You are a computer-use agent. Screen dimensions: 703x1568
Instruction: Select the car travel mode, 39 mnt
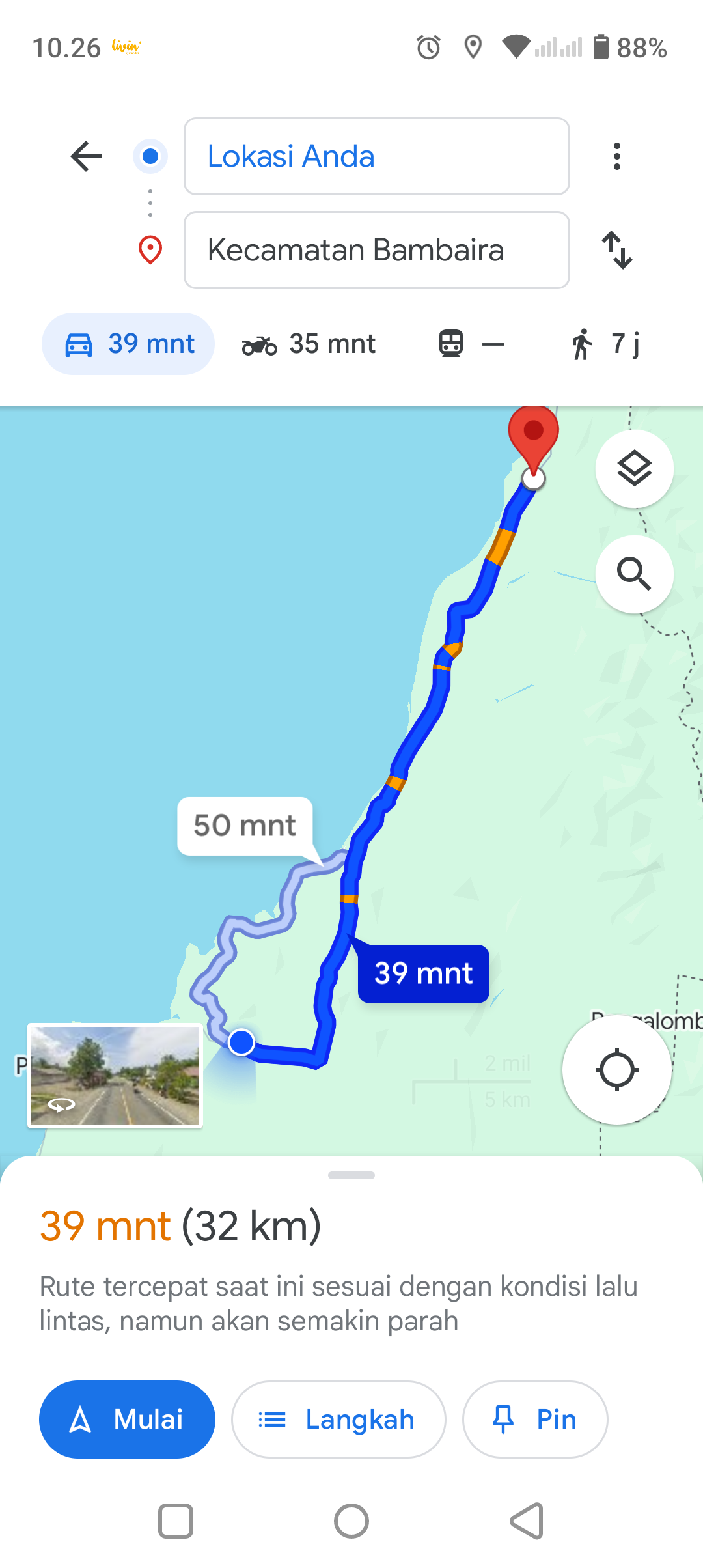[x=128, y=344]
